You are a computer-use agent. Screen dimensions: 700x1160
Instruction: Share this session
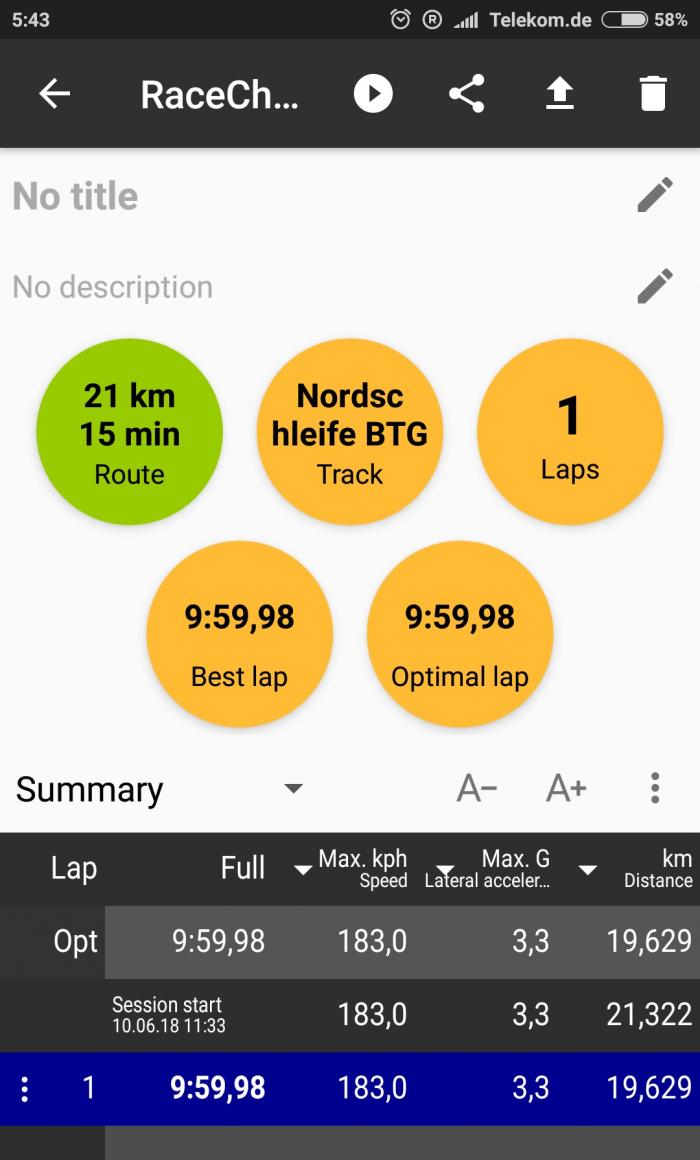(x=466, y=94)
